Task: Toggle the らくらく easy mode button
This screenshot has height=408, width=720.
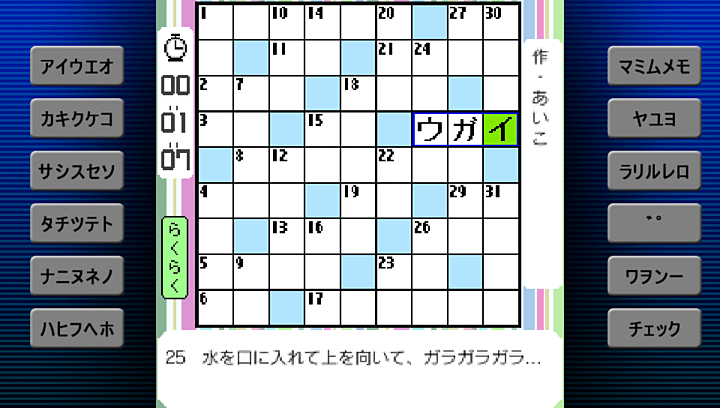Action: pos(175,256)
